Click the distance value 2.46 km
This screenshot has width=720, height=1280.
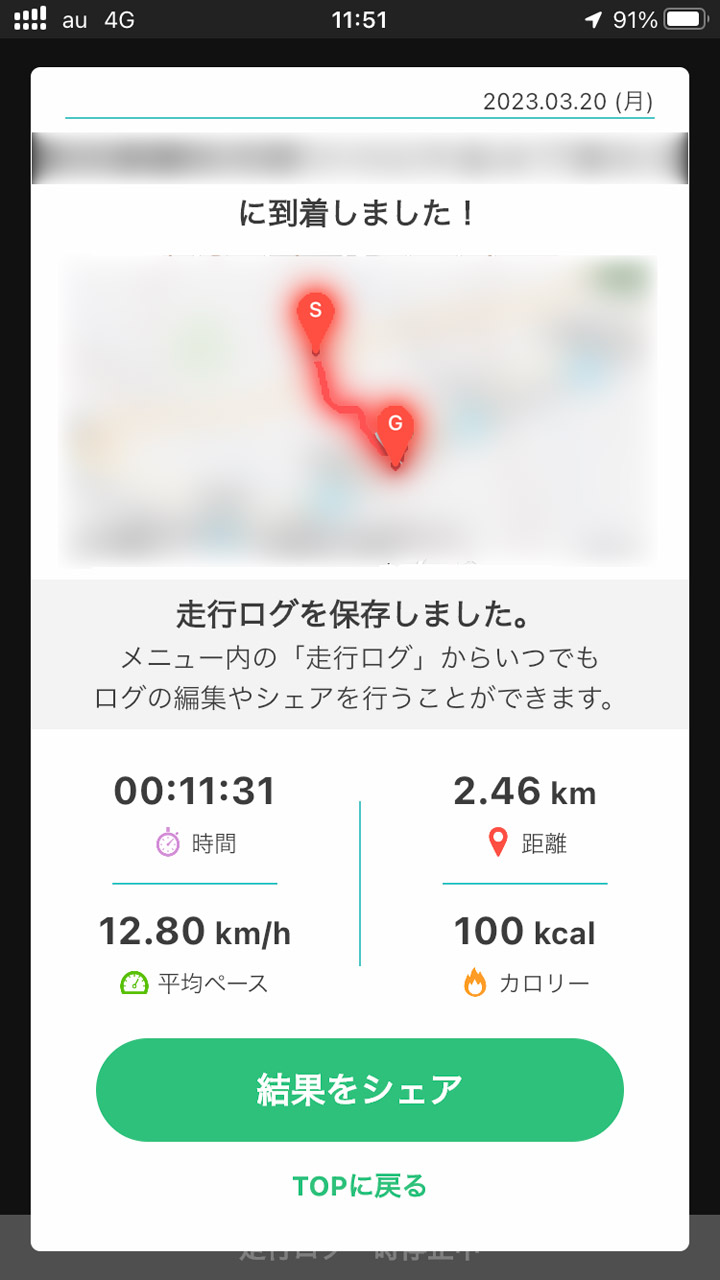pyautogui.click(x=524, y=791)
